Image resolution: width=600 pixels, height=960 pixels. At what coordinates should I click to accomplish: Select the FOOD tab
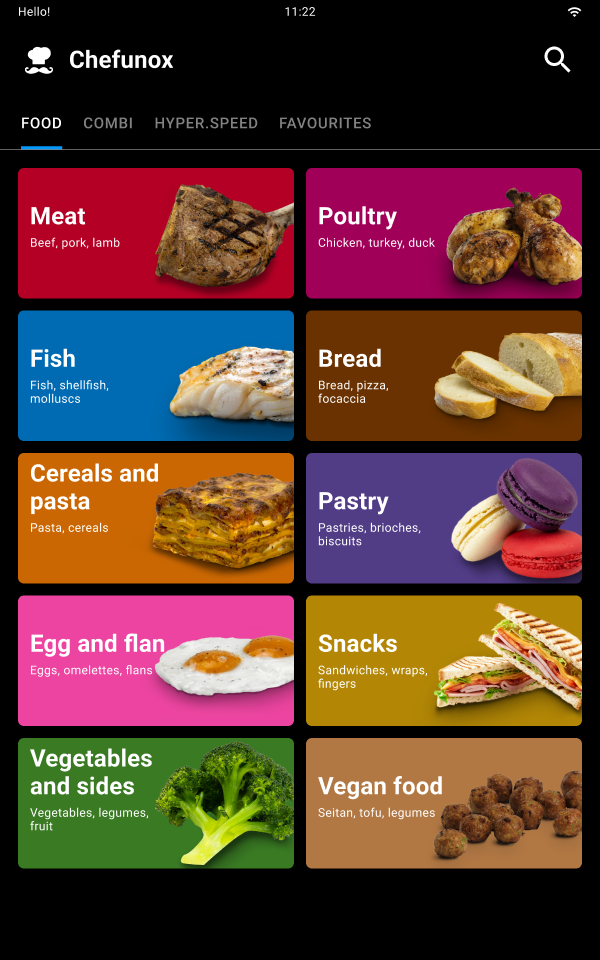(41, 123)
